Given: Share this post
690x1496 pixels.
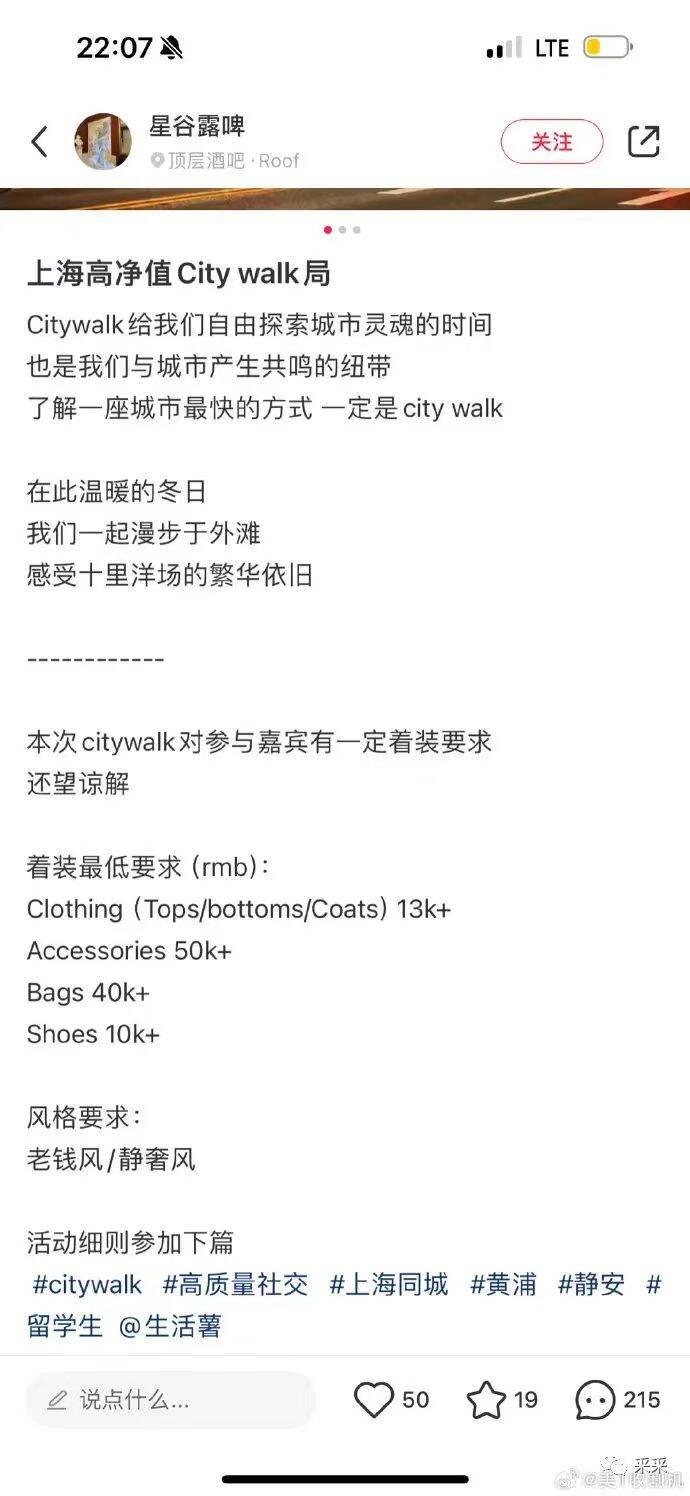Looking at the screenshot, I should (x=643, y=142).
